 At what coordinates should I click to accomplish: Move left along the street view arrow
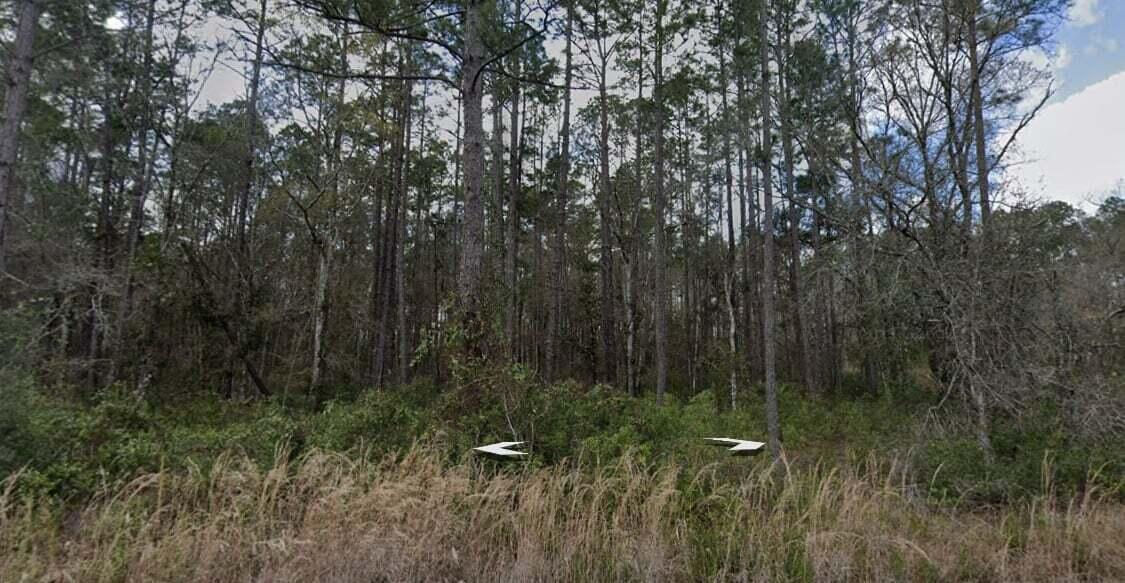pos(500,450)
